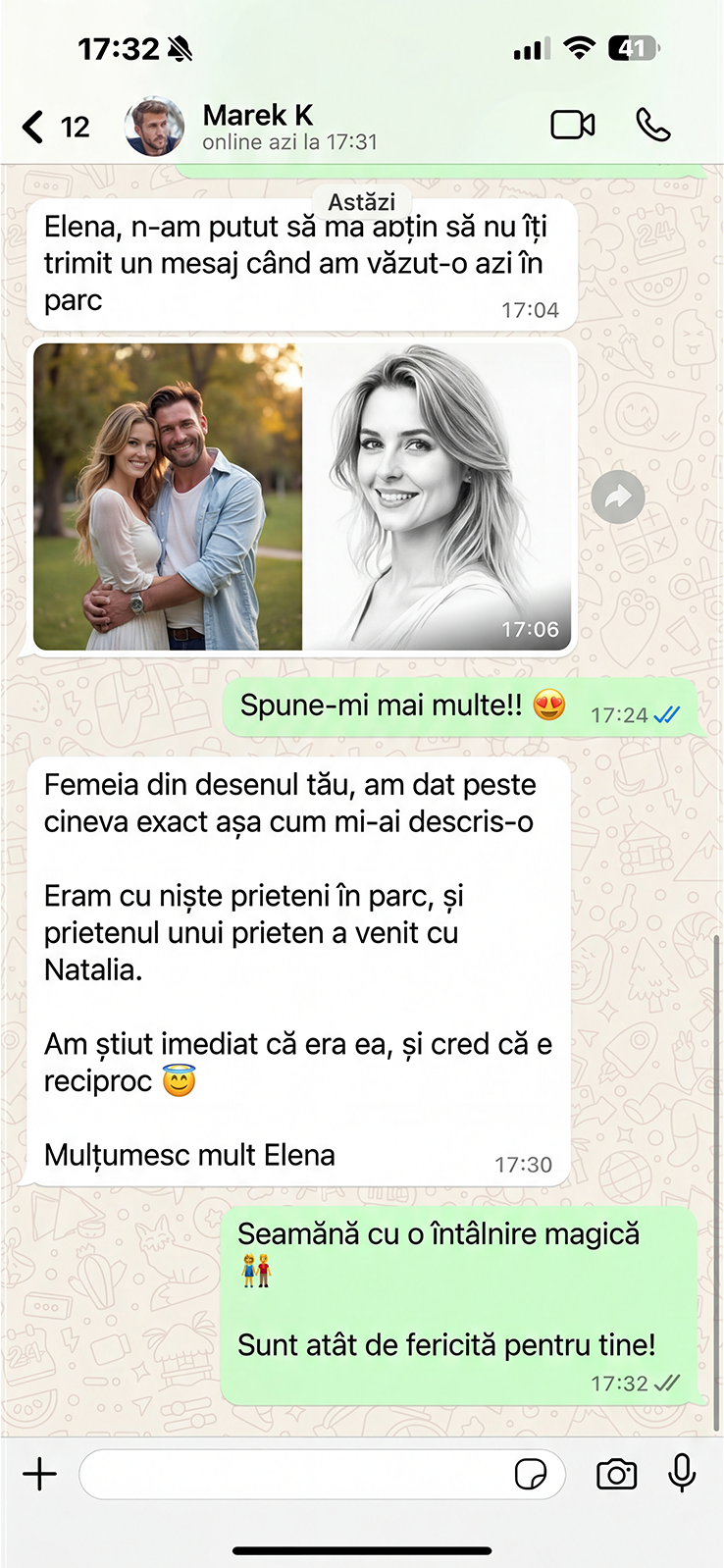Record a voice message with the microphone
The width and height of the screenshot is (724, 1568).
click(682, 1473)
